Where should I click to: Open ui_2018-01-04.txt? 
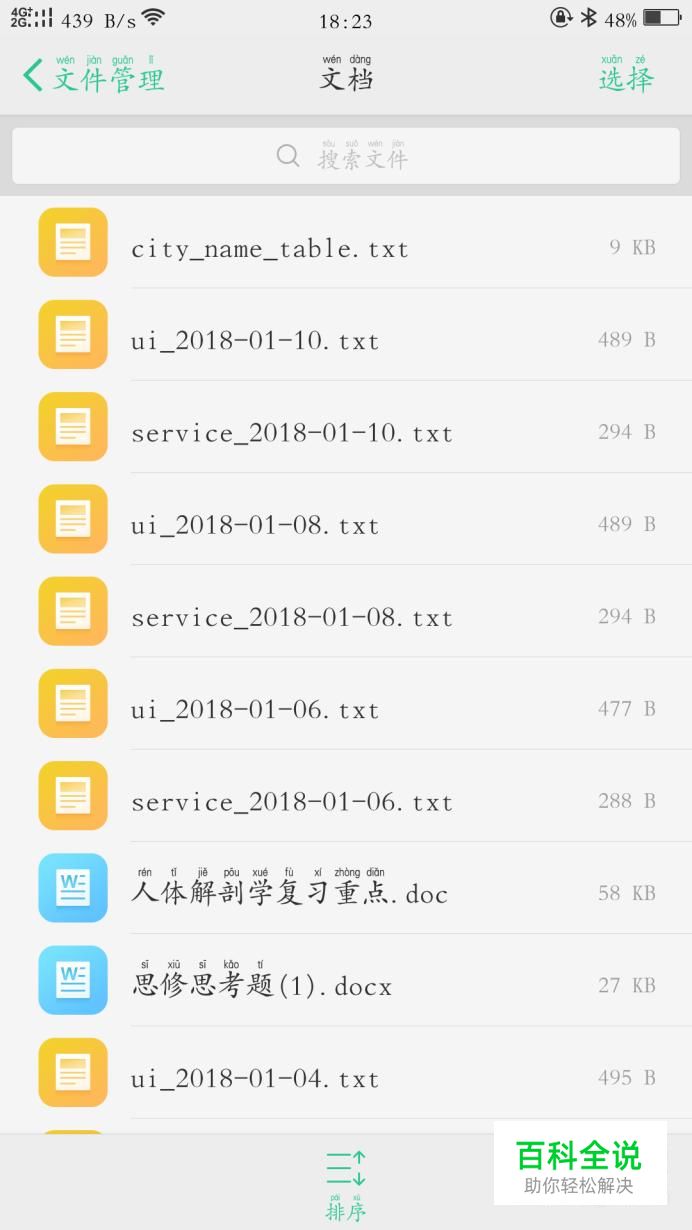click(x=346, y=1072)
